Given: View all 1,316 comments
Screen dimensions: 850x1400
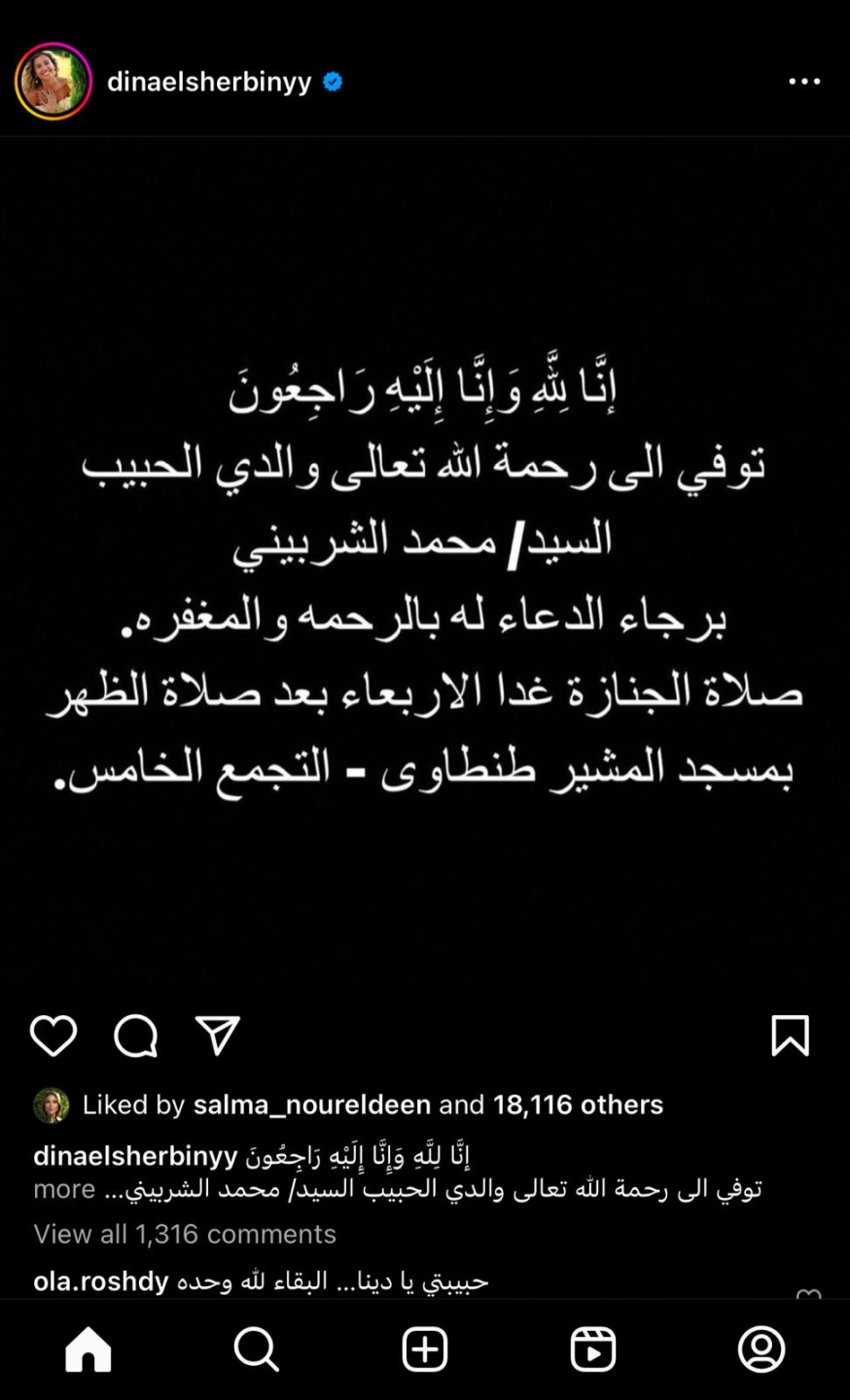Looking at the screenshot, I should (185, 1234).
